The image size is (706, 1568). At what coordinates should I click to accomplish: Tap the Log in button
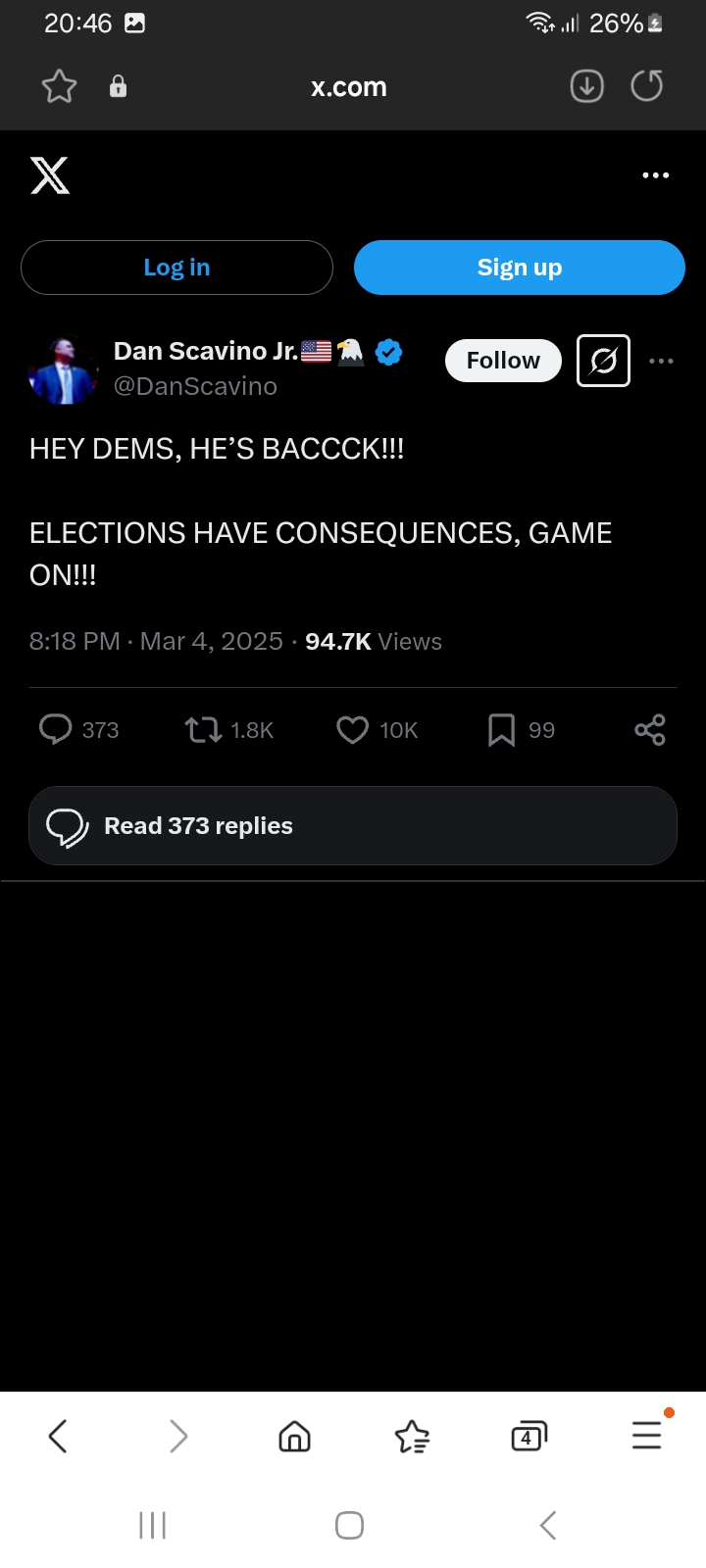click(176, 268)
